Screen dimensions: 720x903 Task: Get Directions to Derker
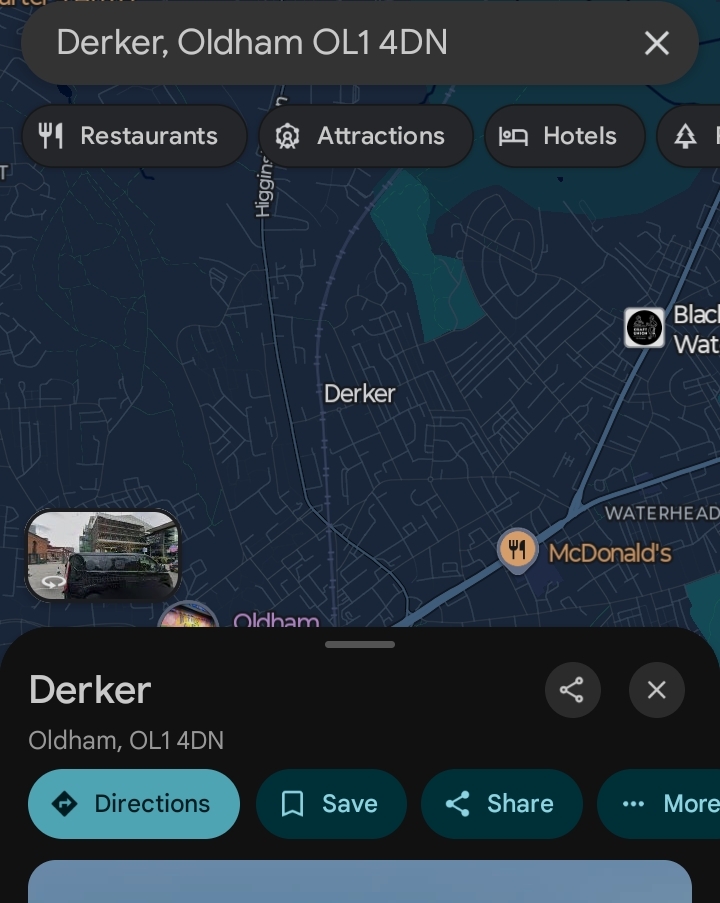(x=134, y=803)
